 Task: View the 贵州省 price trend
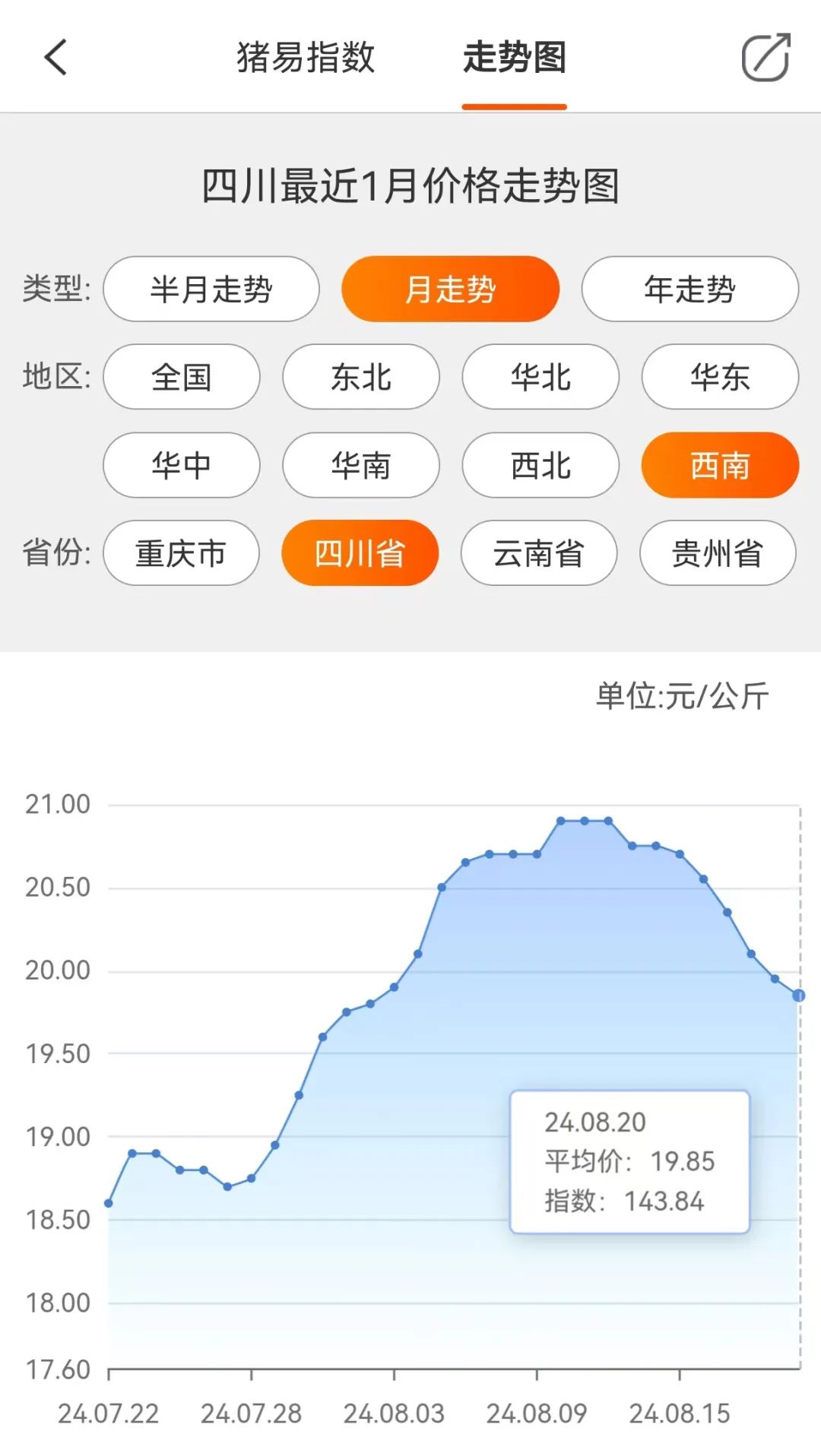718,553
